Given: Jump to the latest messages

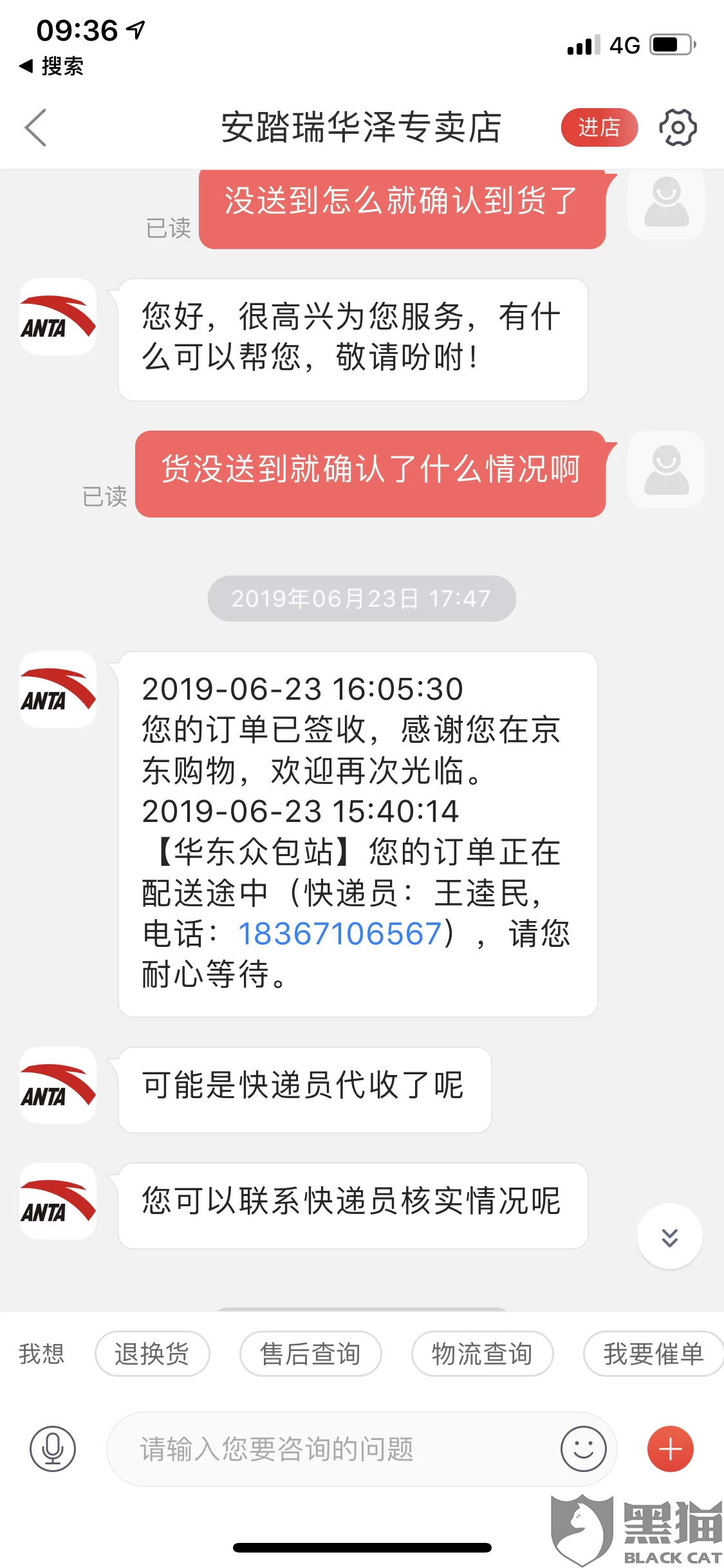Looking at the screenshot, I should [669, 1237].
